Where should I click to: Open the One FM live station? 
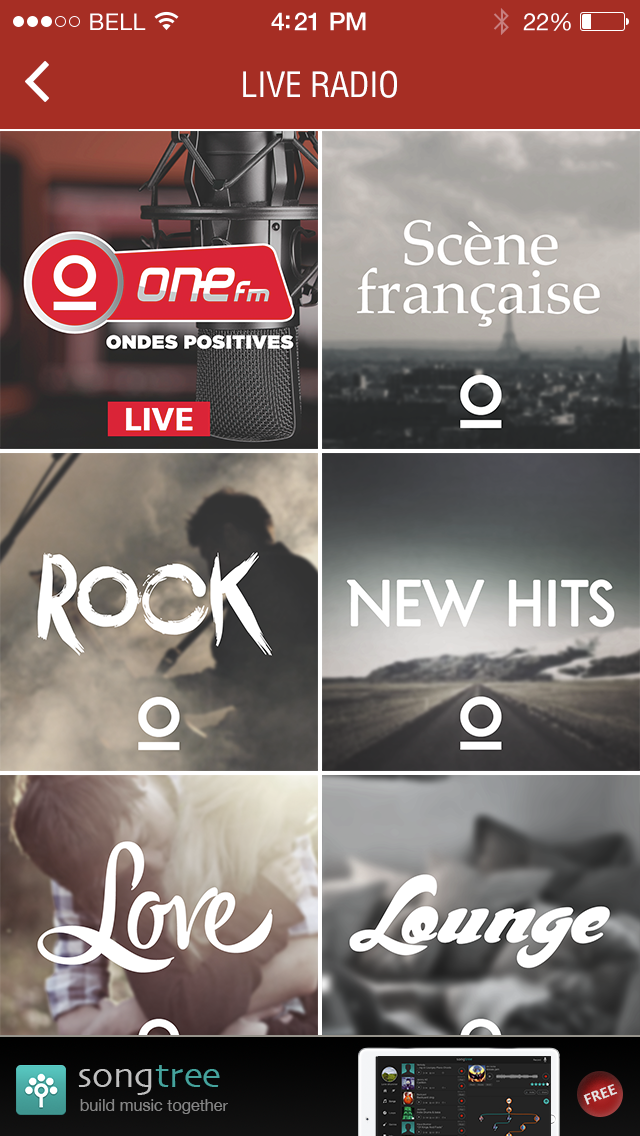(x=159, y=290)
